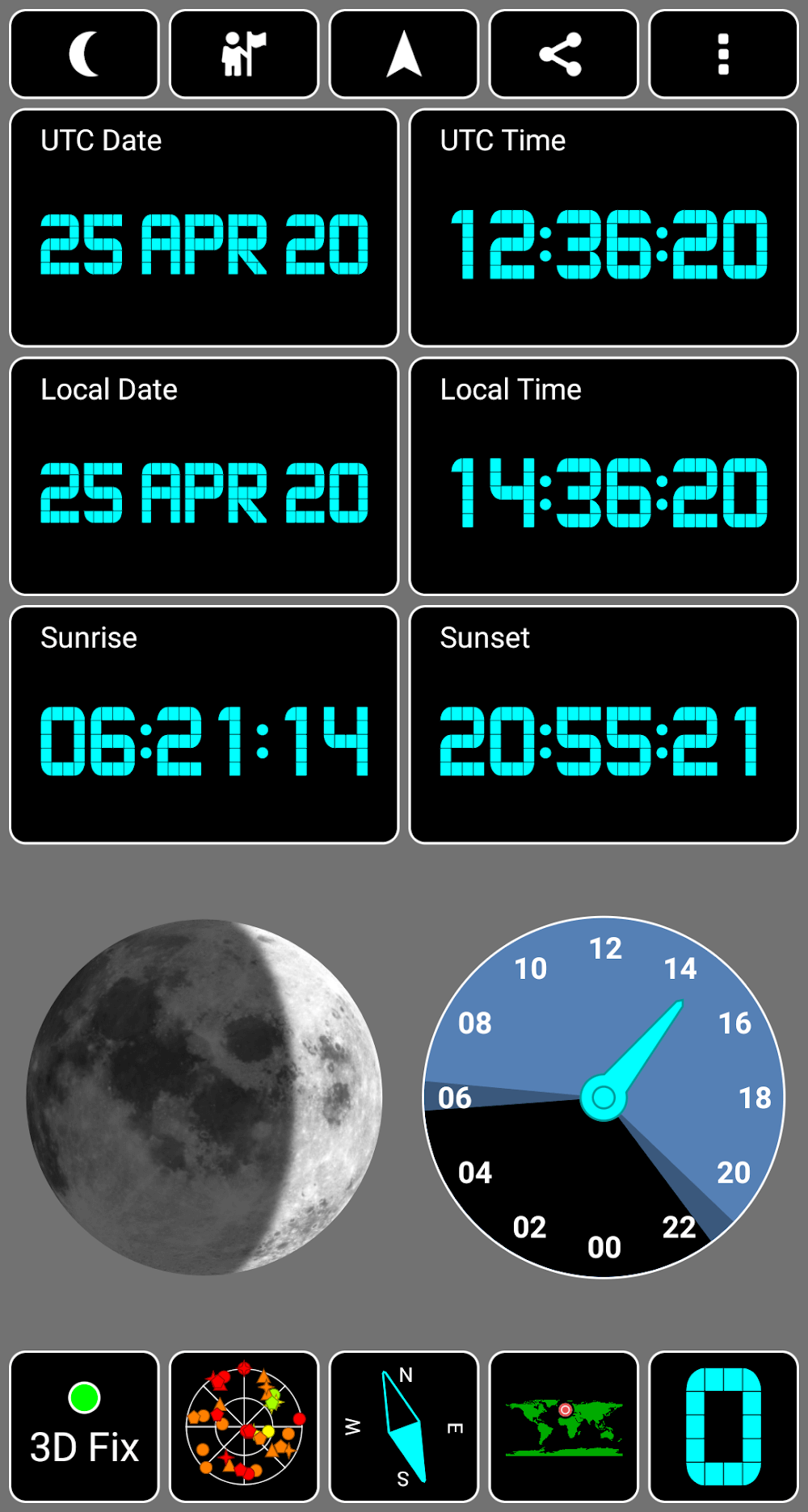Toggle night mode with the moon icon

tap(84, 54)
